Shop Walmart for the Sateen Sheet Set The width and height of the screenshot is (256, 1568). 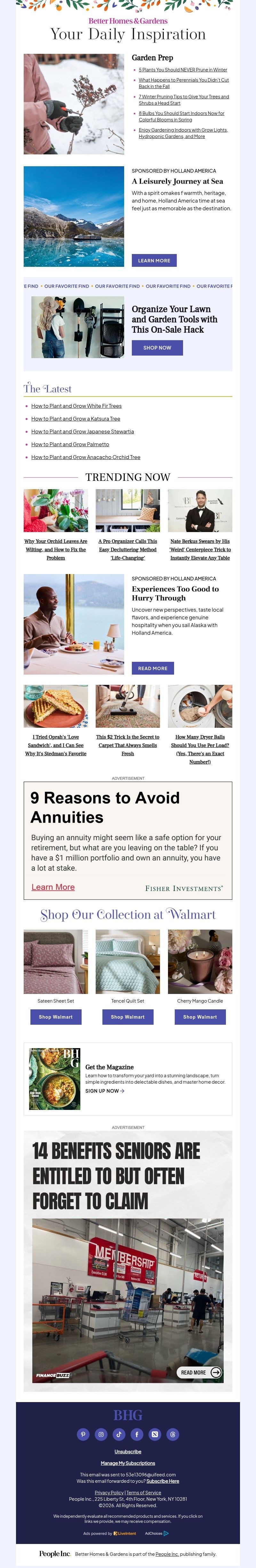click(x=55, y=1016)
